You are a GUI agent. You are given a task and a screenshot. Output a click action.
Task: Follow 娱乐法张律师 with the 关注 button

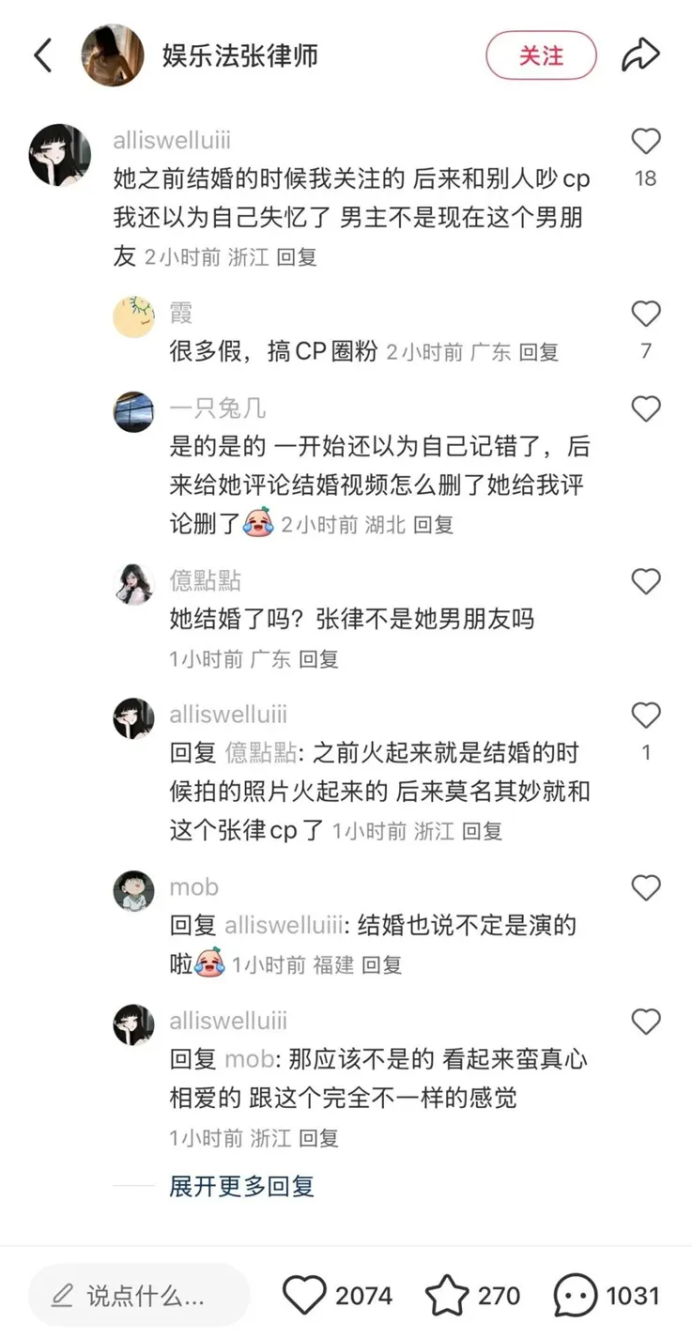(x=541, y=56)
